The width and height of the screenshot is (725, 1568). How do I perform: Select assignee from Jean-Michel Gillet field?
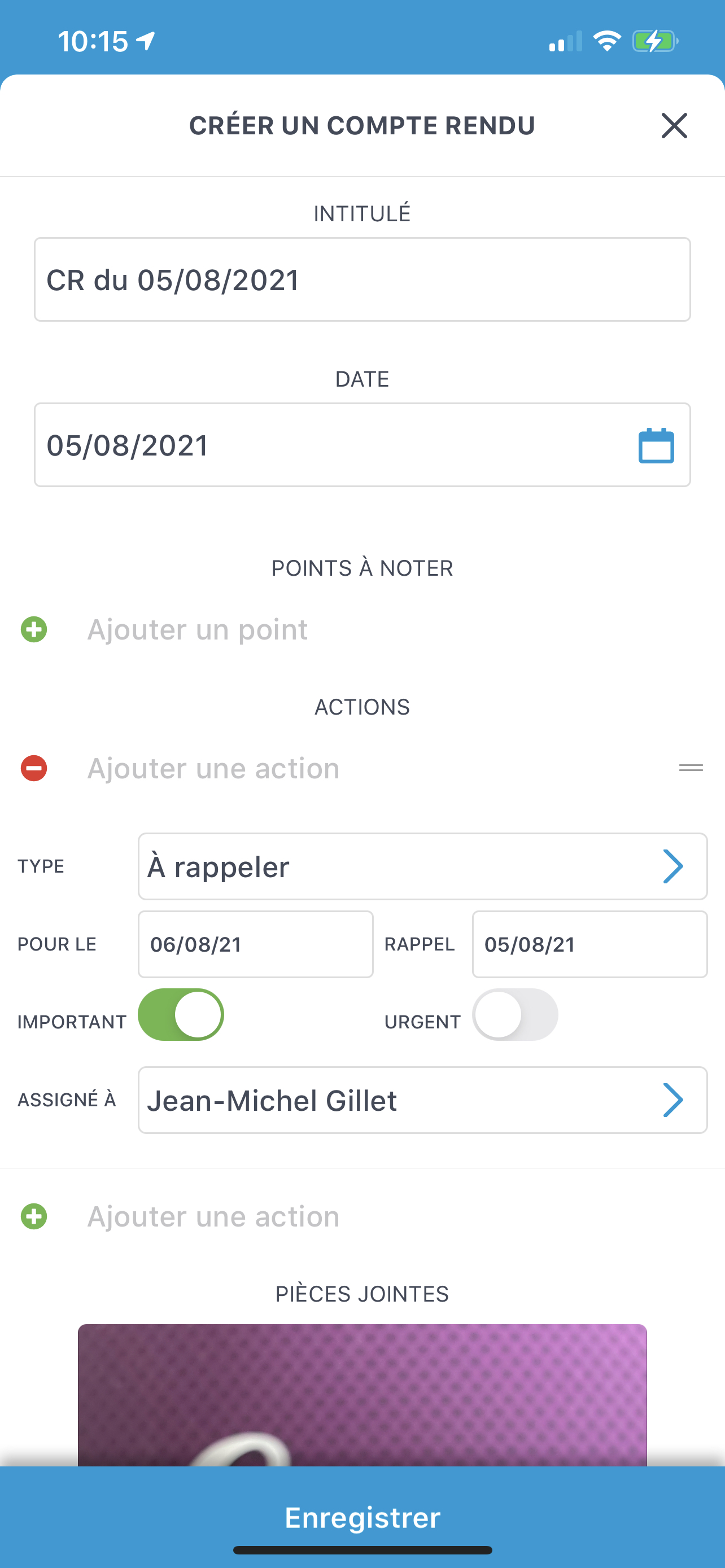[x=422, y=1100]
